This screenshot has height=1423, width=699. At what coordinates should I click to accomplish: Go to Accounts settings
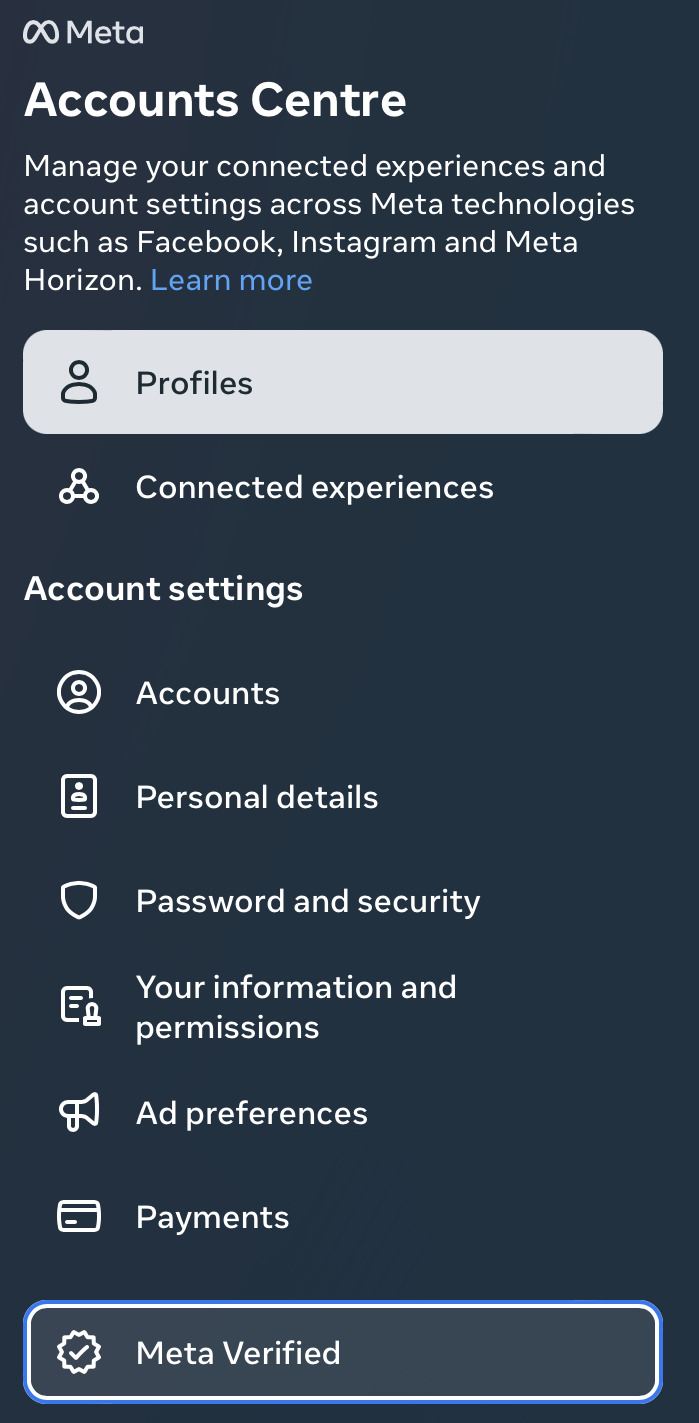pos(208,694)
